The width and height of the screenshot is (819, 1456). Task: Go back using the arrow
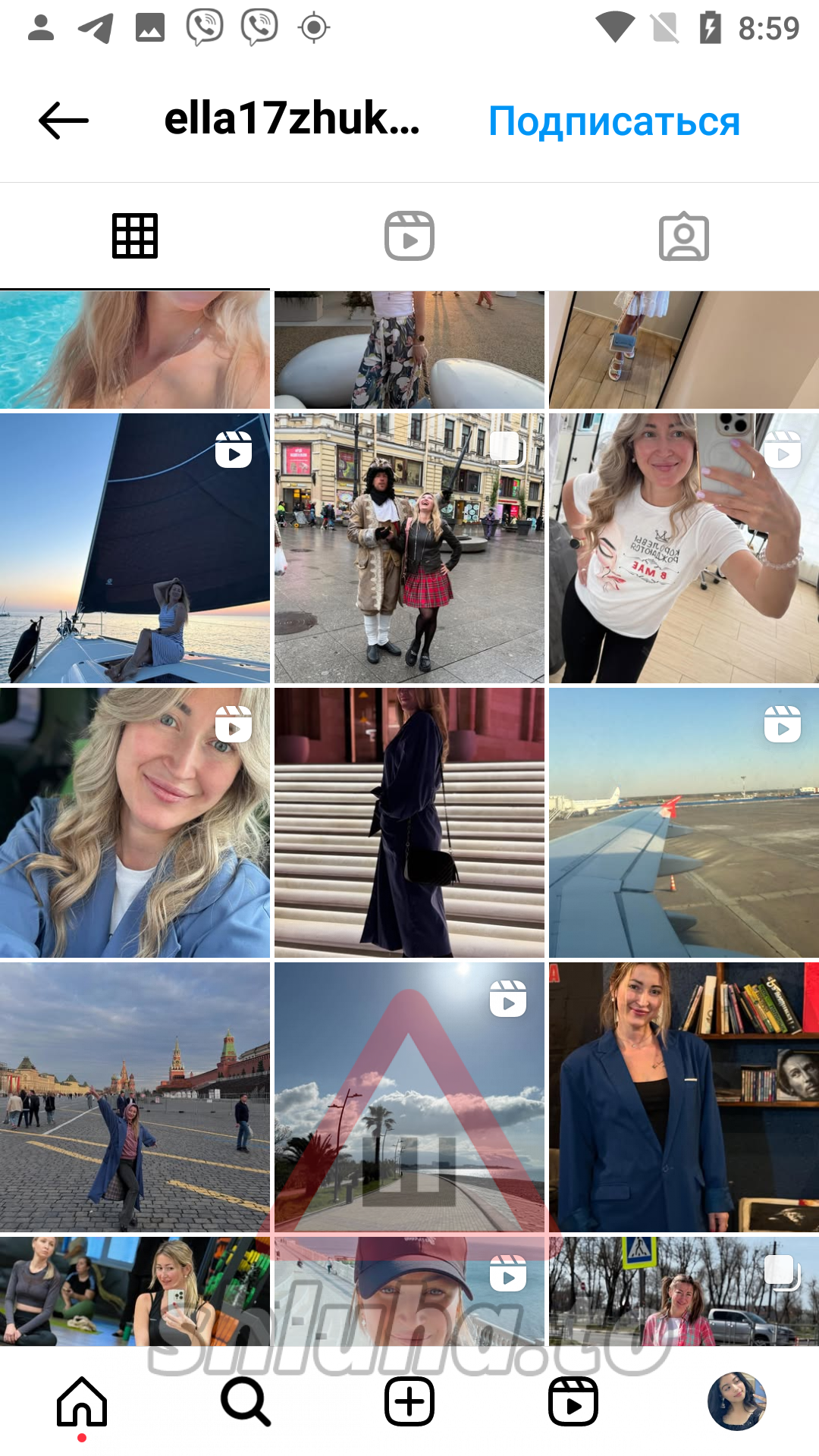click(64, 121)
